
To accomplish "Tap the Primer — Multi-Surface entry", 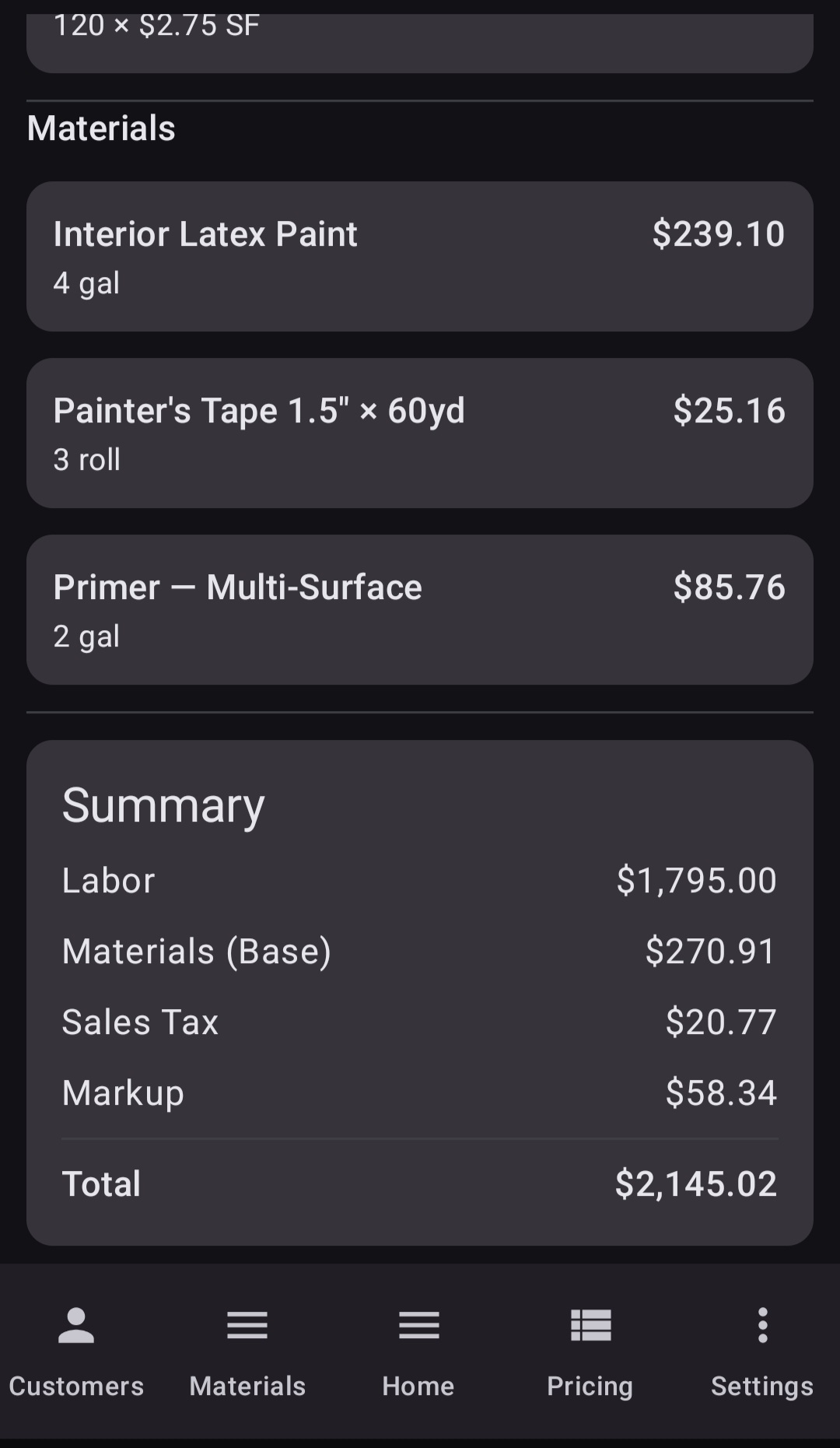I will (x=420, y=608).
